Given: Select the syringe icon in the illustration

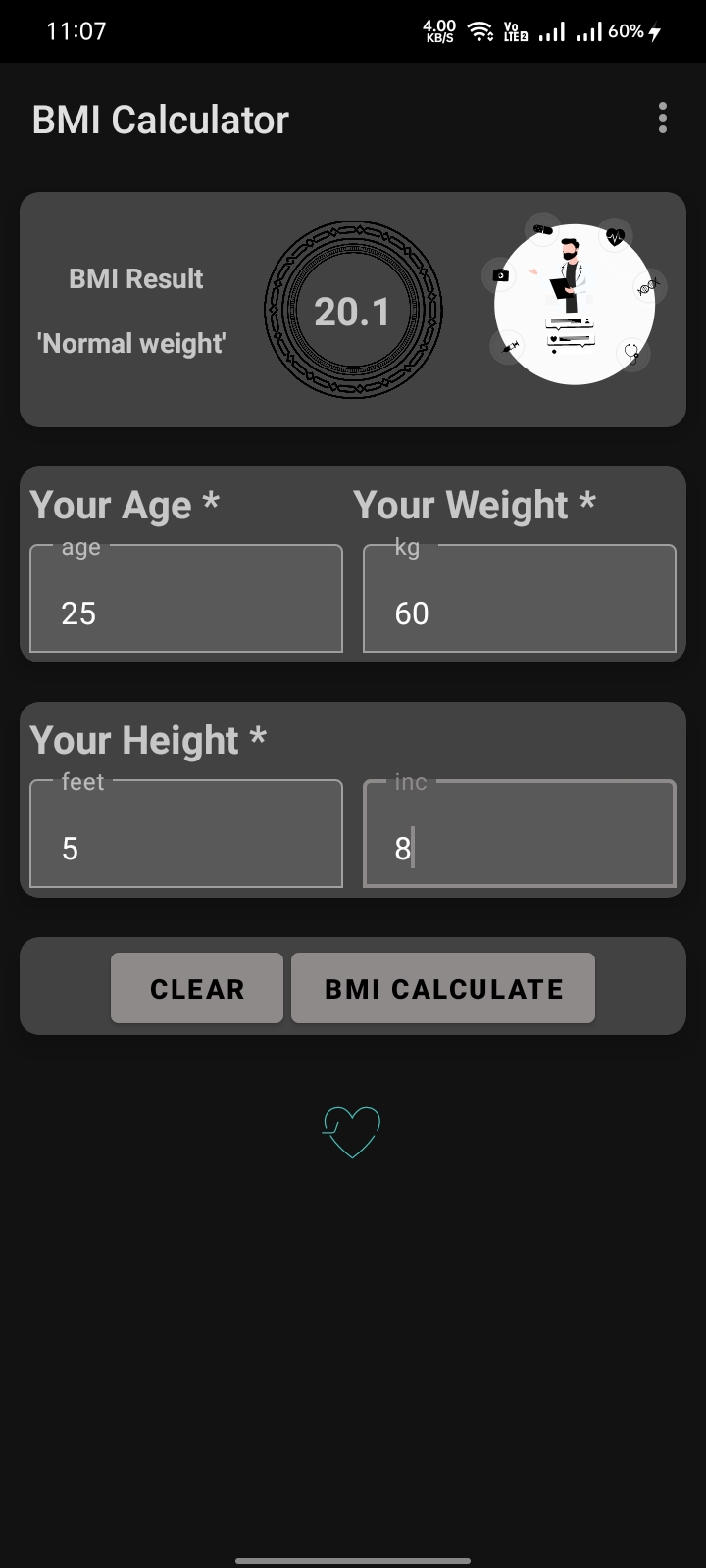Looking at the screenshot, I should point(510,347).
